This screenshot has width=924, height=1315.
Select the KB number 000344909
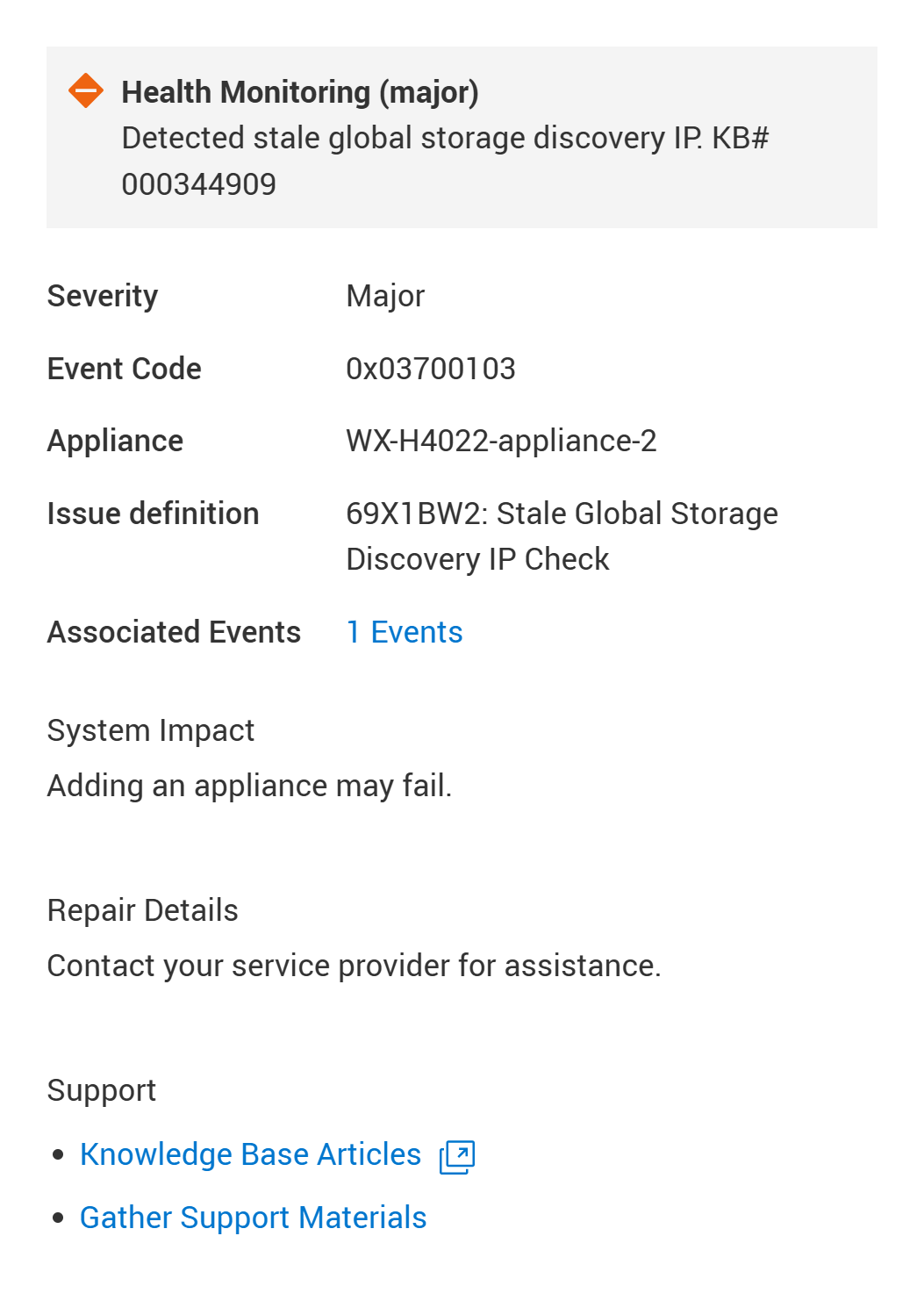tap(199, 184)
